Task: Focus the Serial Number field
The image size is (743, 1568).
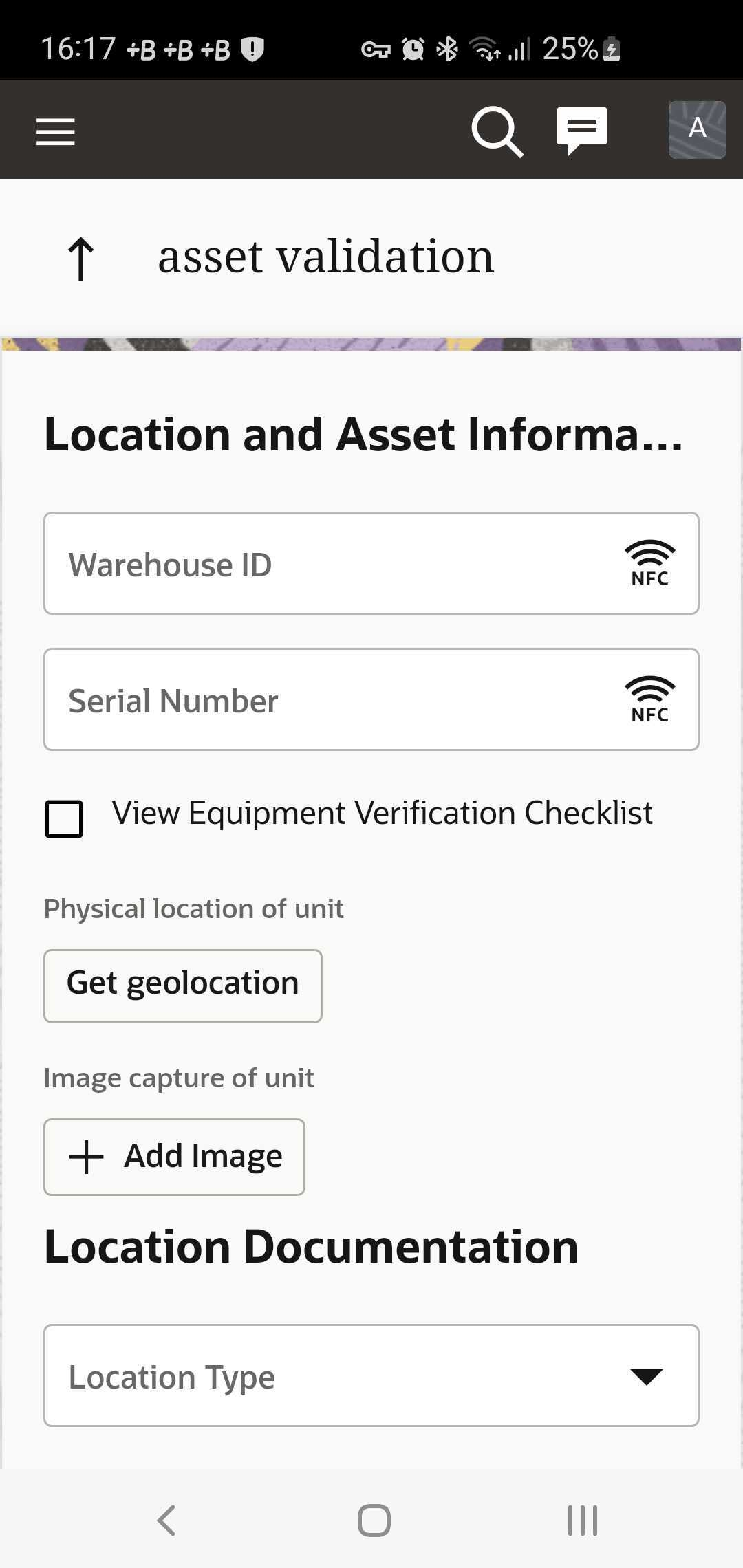Action: pyautogui.click(x=330, y=700)
